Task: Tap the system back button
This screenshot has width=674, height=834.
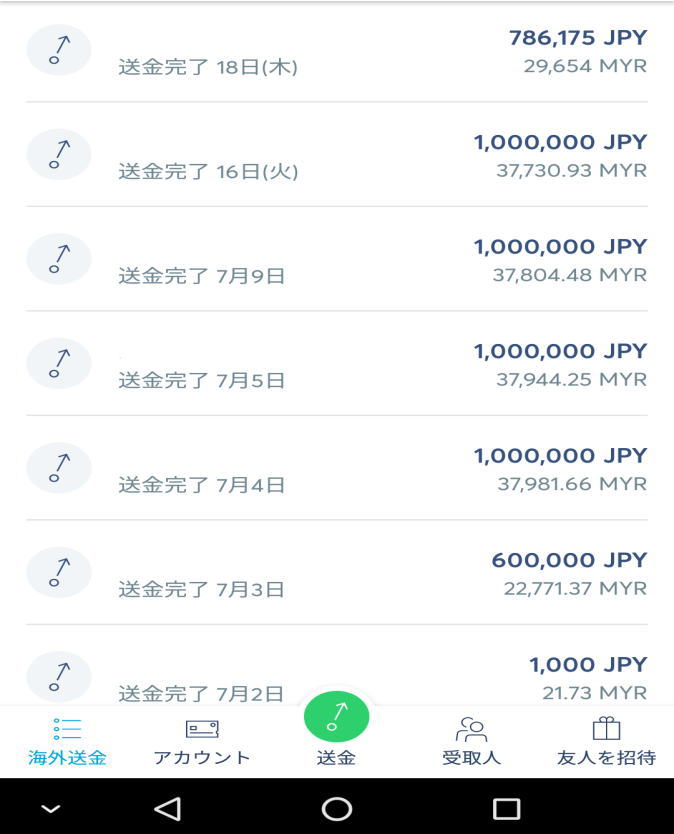Action: point(168,808)
